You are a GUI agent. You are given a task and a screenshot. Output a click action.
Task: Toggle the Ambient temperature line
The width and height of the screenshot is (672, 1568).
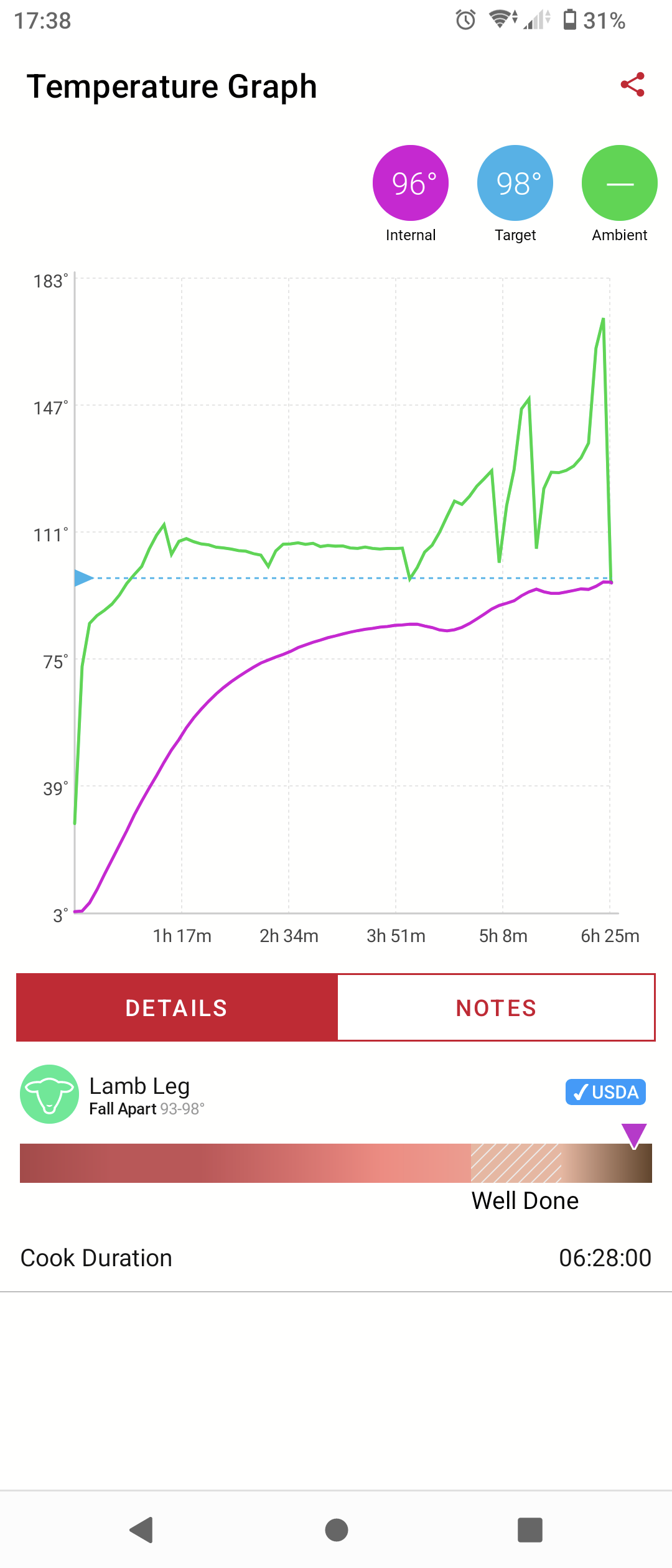click(620, 183)
